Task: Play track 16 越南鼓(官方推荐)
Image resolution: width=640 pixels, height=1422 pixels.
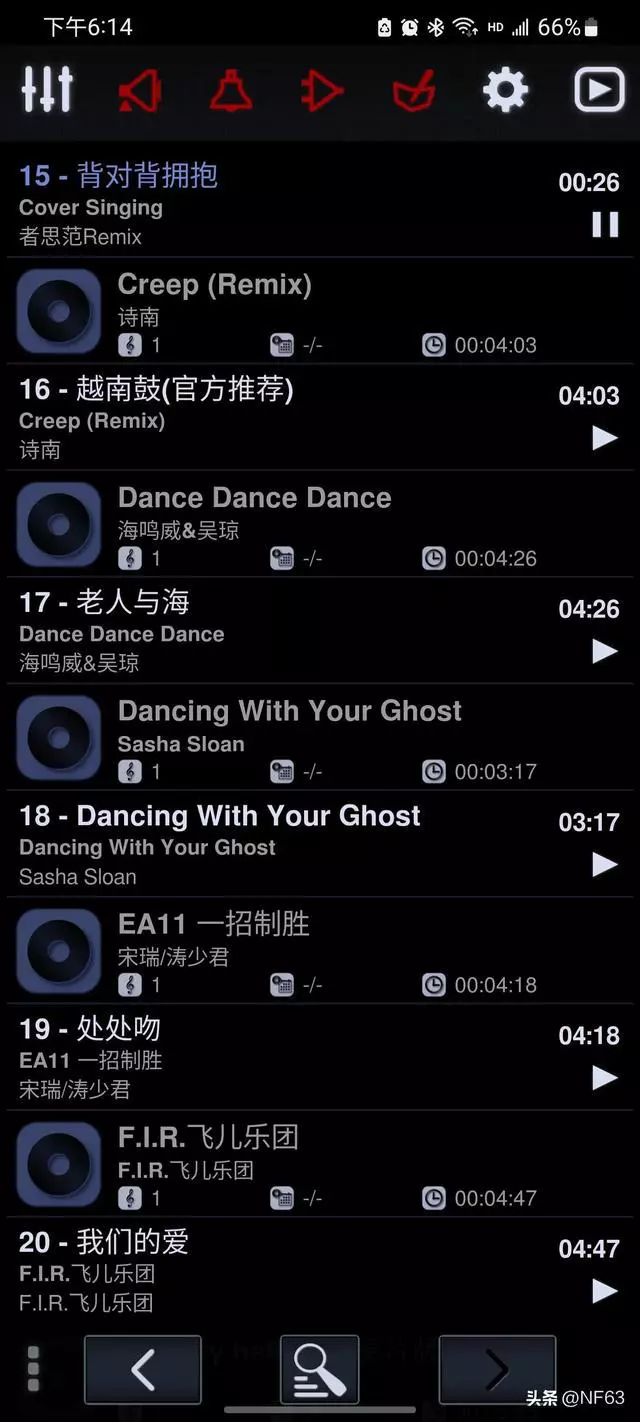Action: pyautogui.click(x=604, y=437)
